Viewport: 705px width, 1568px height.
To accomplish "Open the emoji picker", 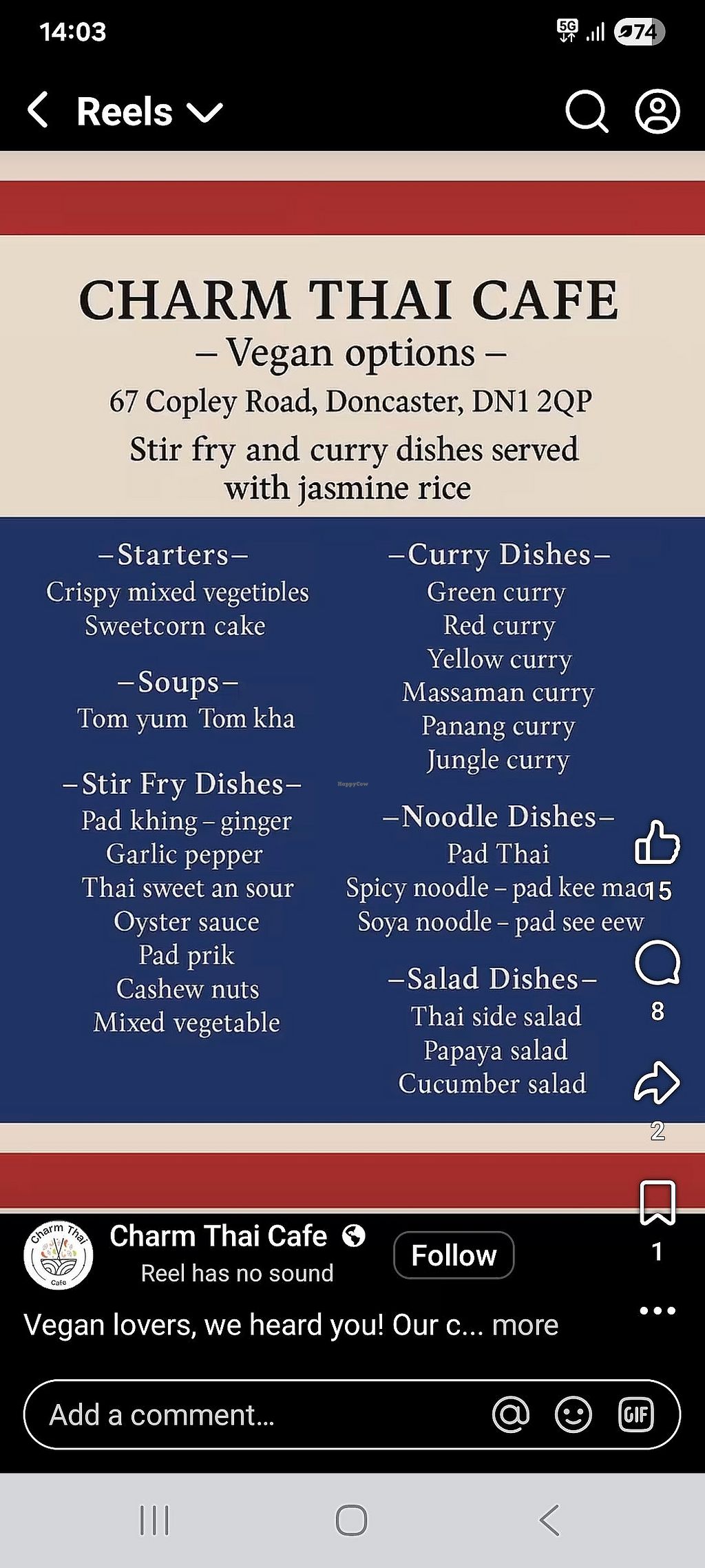I will [x=573, y=1414].
